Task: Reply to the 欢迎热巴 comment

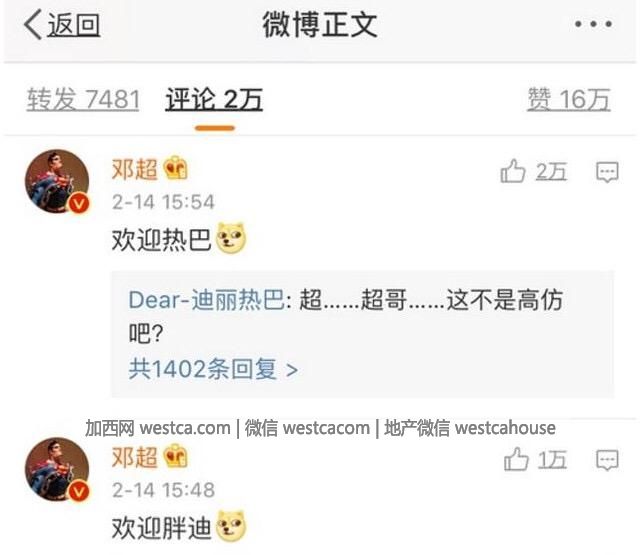Action: (607, 172)
